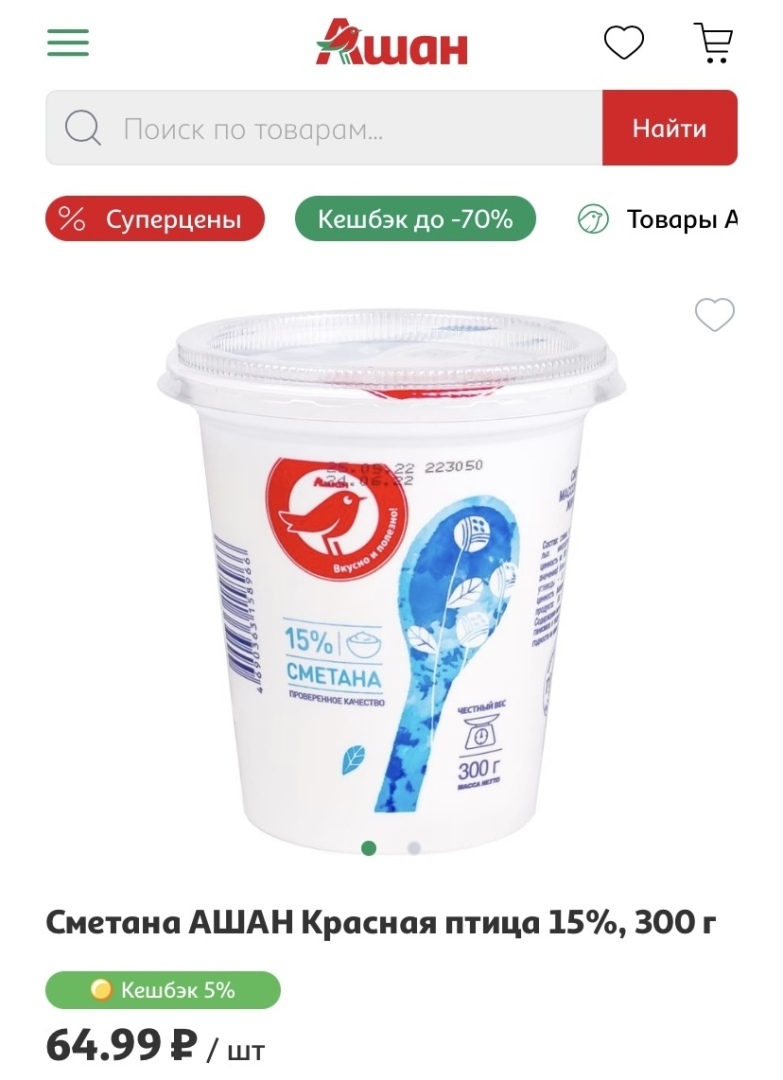
Task: Jump to the second product photo dot
Action: pos(414,848)
